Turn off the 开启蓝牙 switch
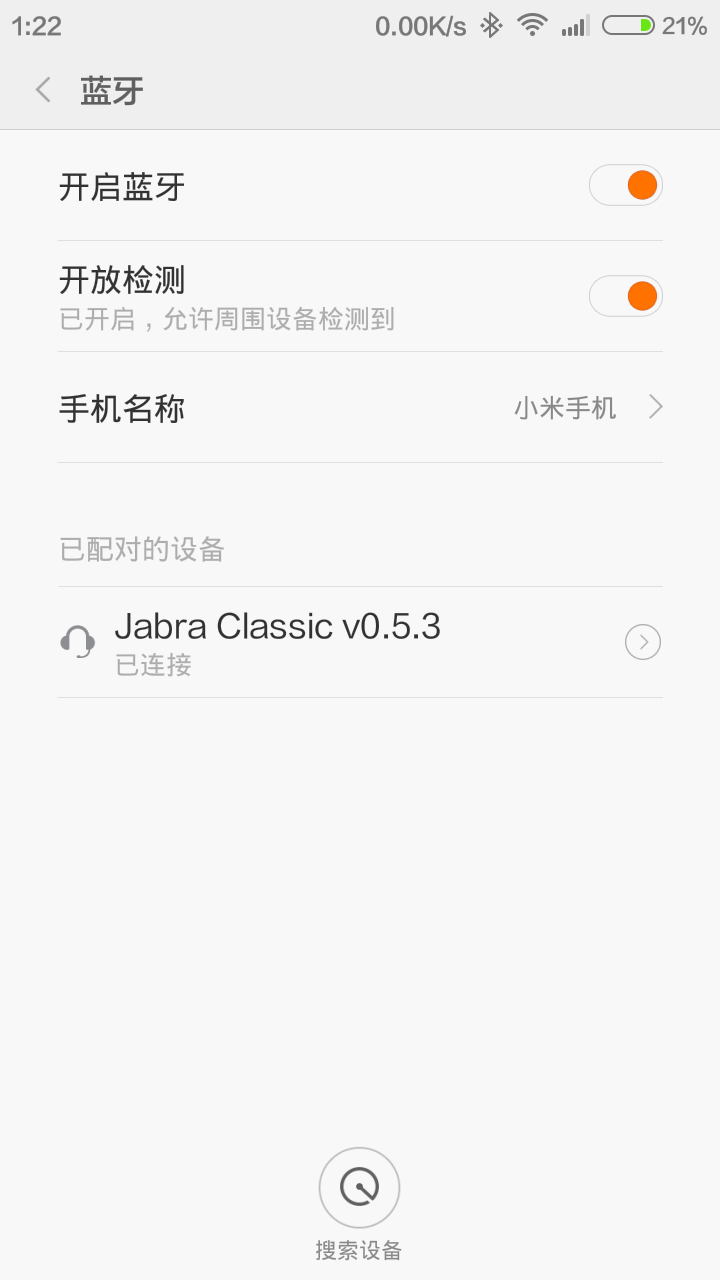 tap(625, 186)
